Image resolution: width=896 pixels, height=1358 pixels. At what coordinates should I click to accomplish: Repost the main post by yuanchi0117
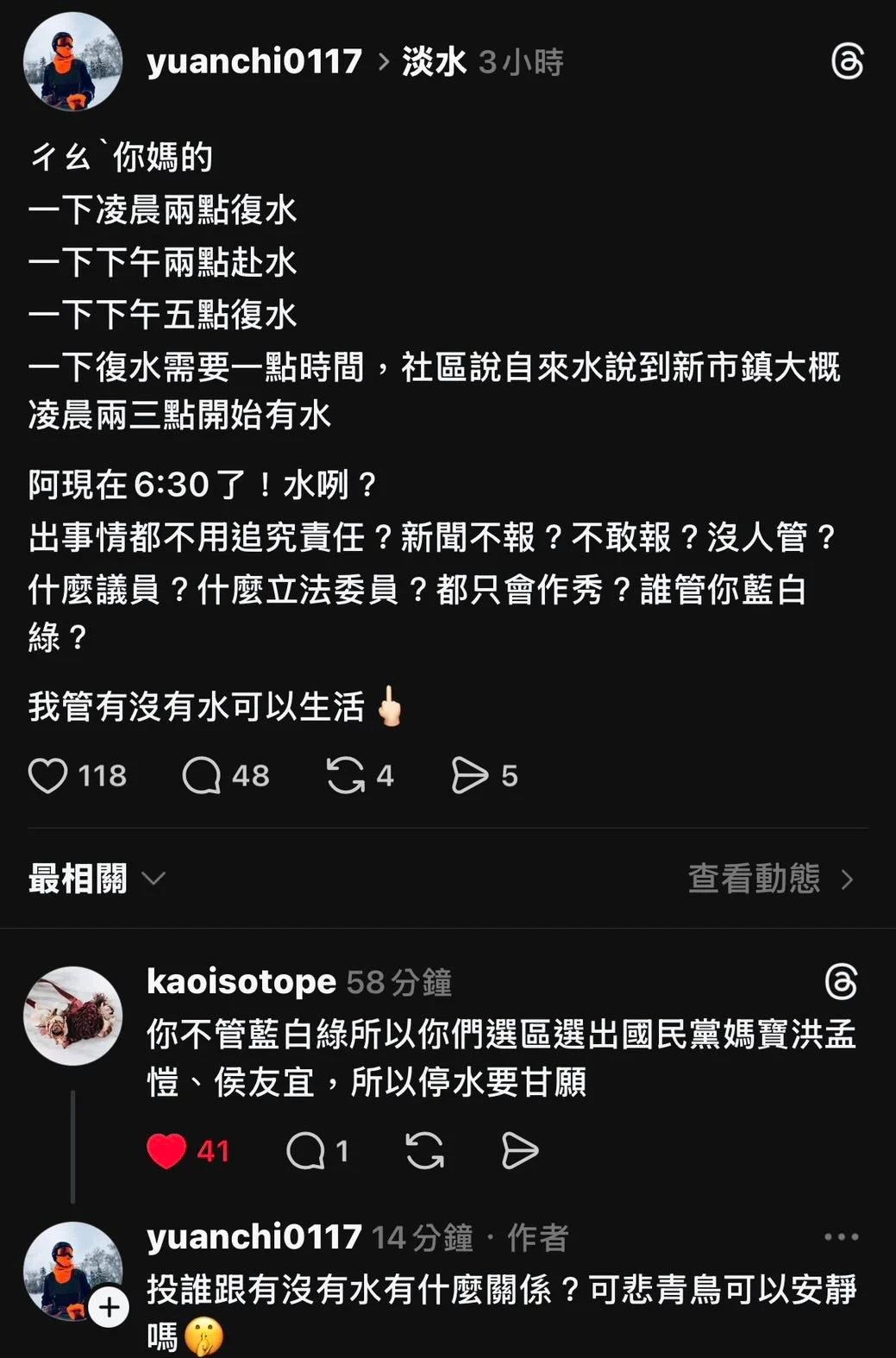click(345, 775)
